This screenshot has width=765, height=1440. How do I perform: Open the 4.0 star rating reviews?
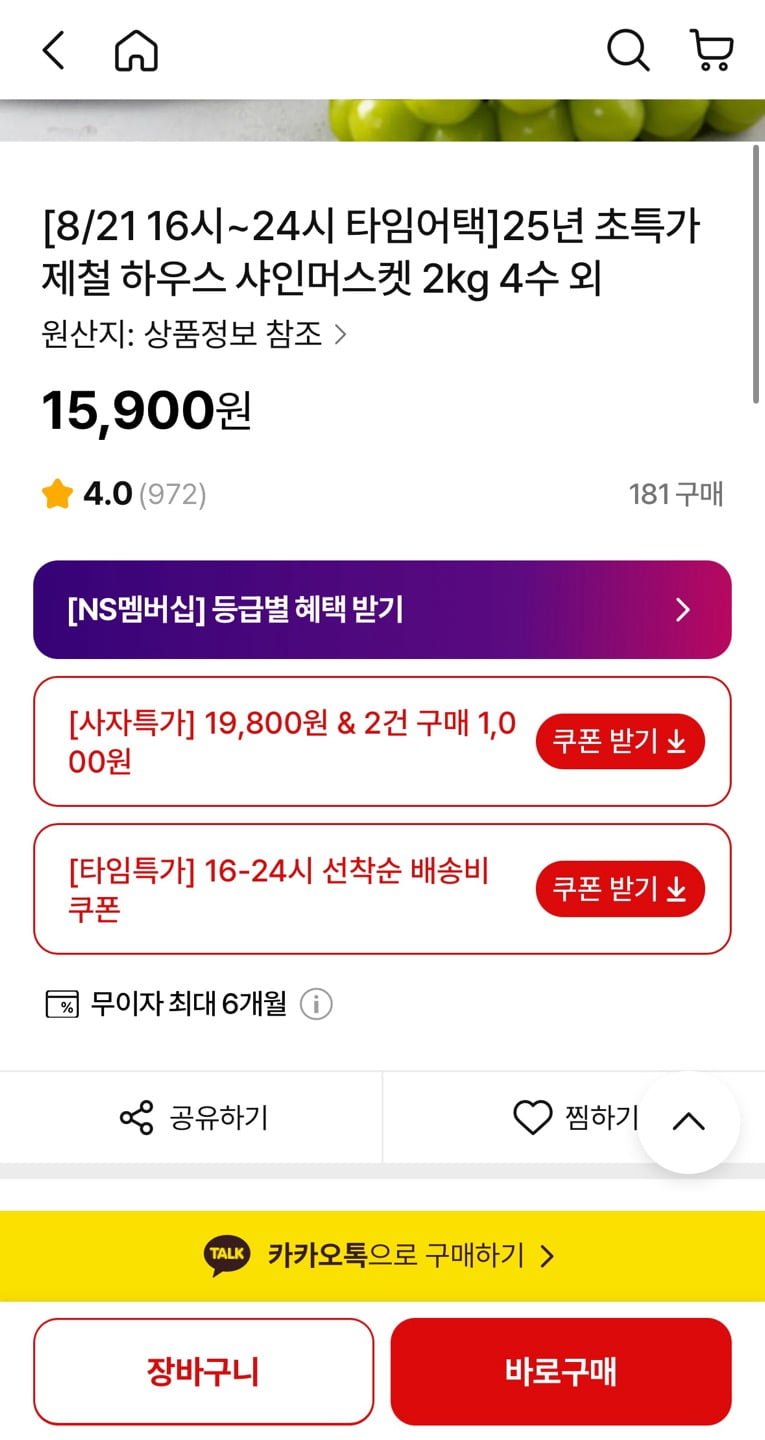coord(124,494)
